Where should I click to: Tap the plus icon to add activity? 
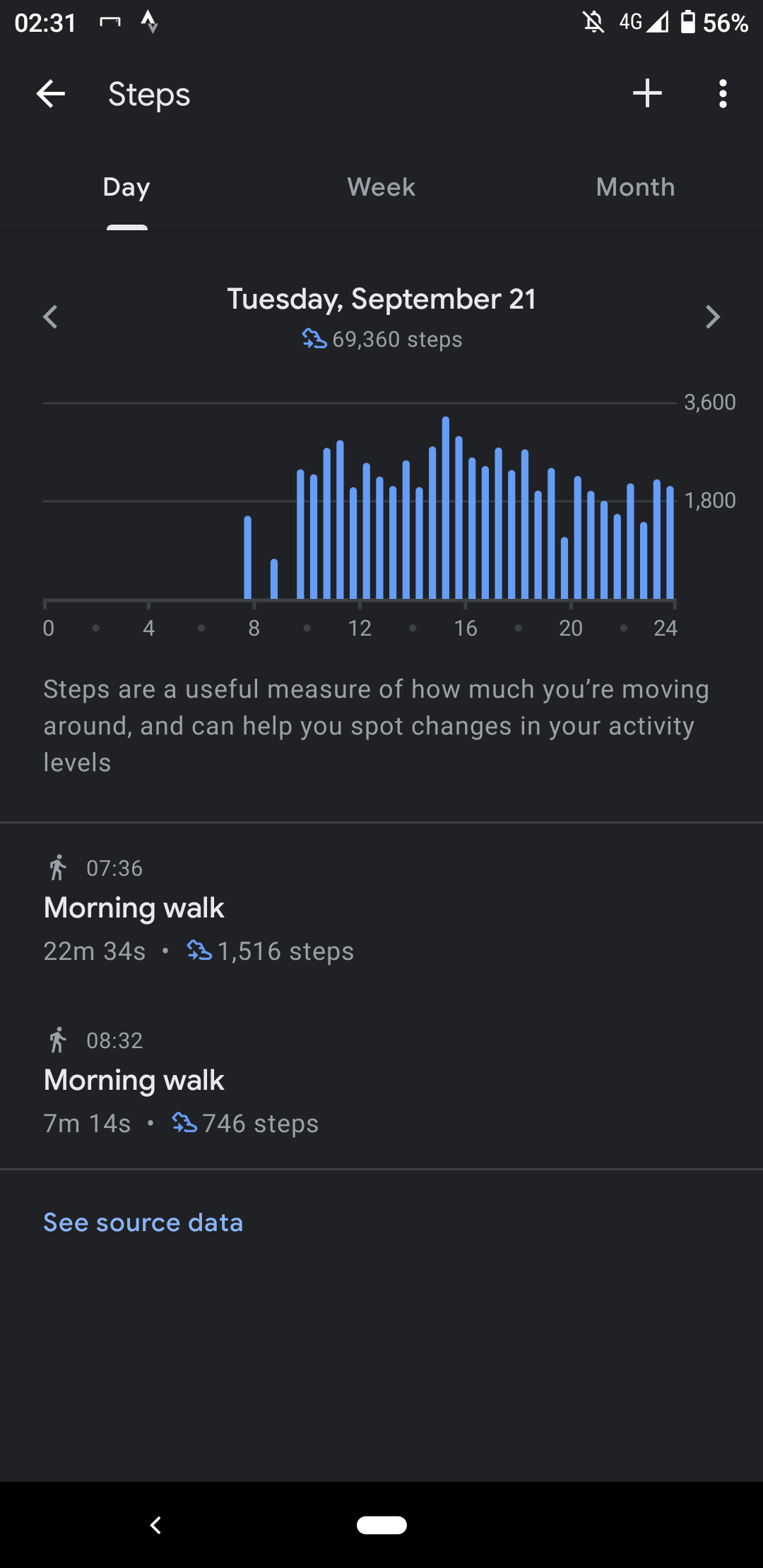tap(647, 93)
